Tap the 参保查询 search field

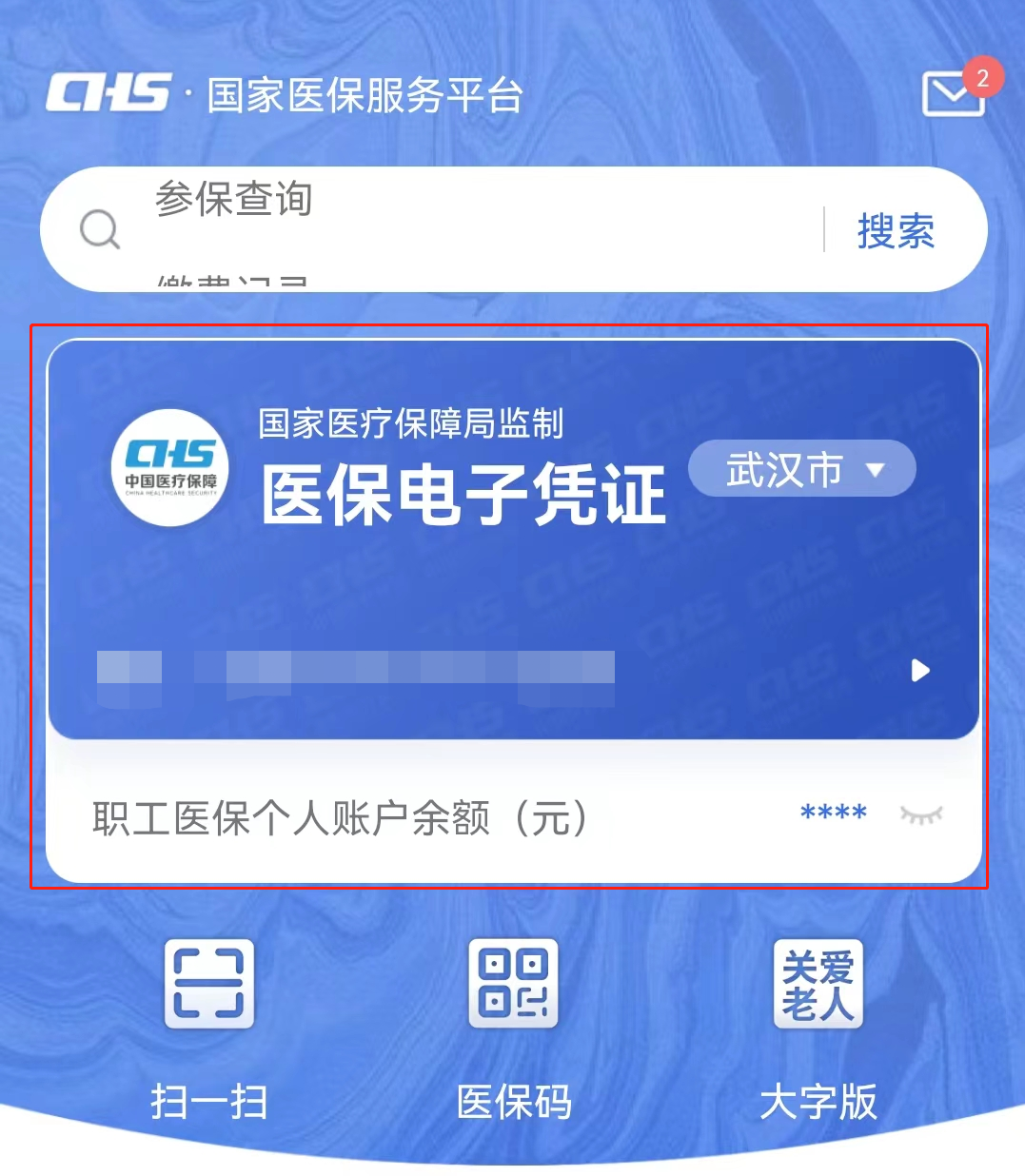[x=457, y=229]
